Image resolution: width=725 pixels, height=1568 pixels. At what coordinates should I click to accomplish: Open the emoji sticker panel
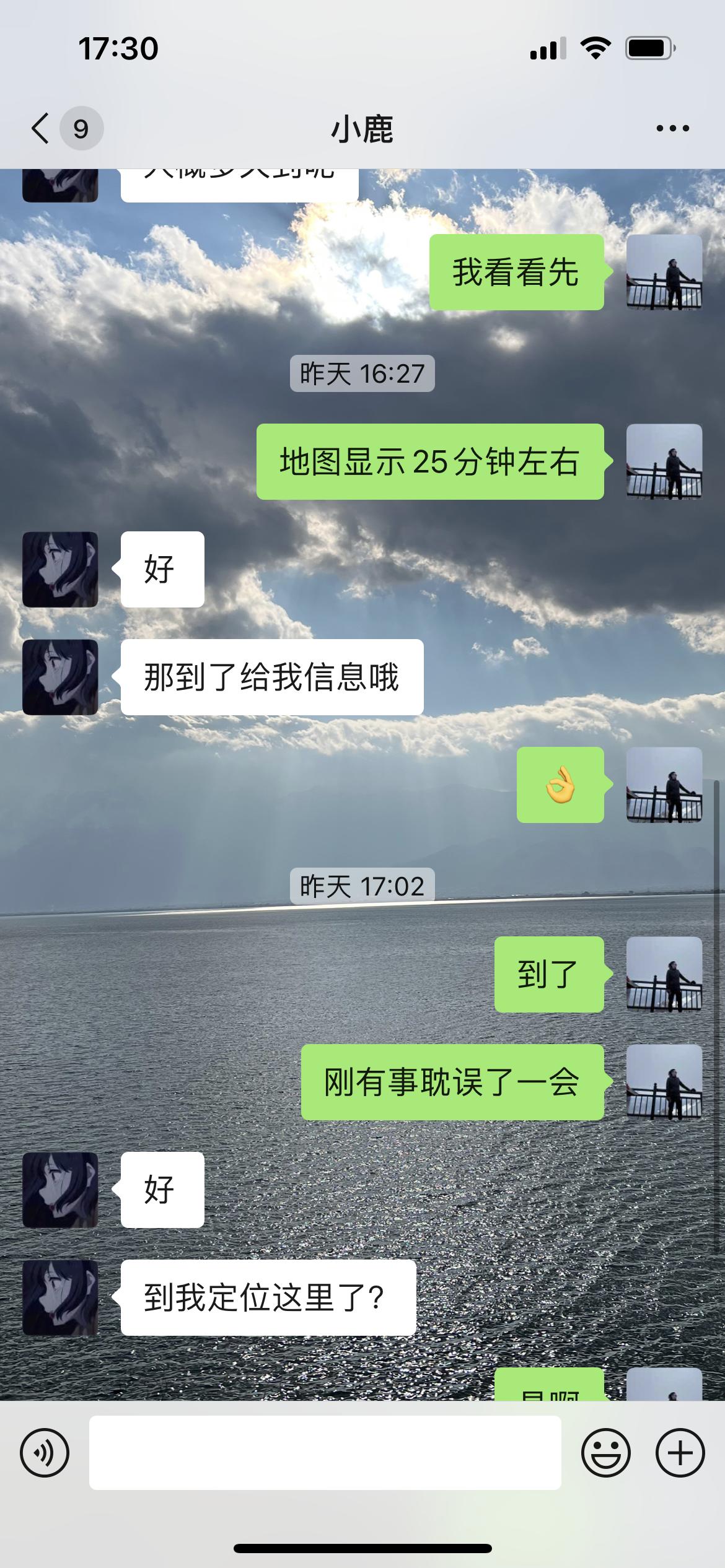(605, 1452)
